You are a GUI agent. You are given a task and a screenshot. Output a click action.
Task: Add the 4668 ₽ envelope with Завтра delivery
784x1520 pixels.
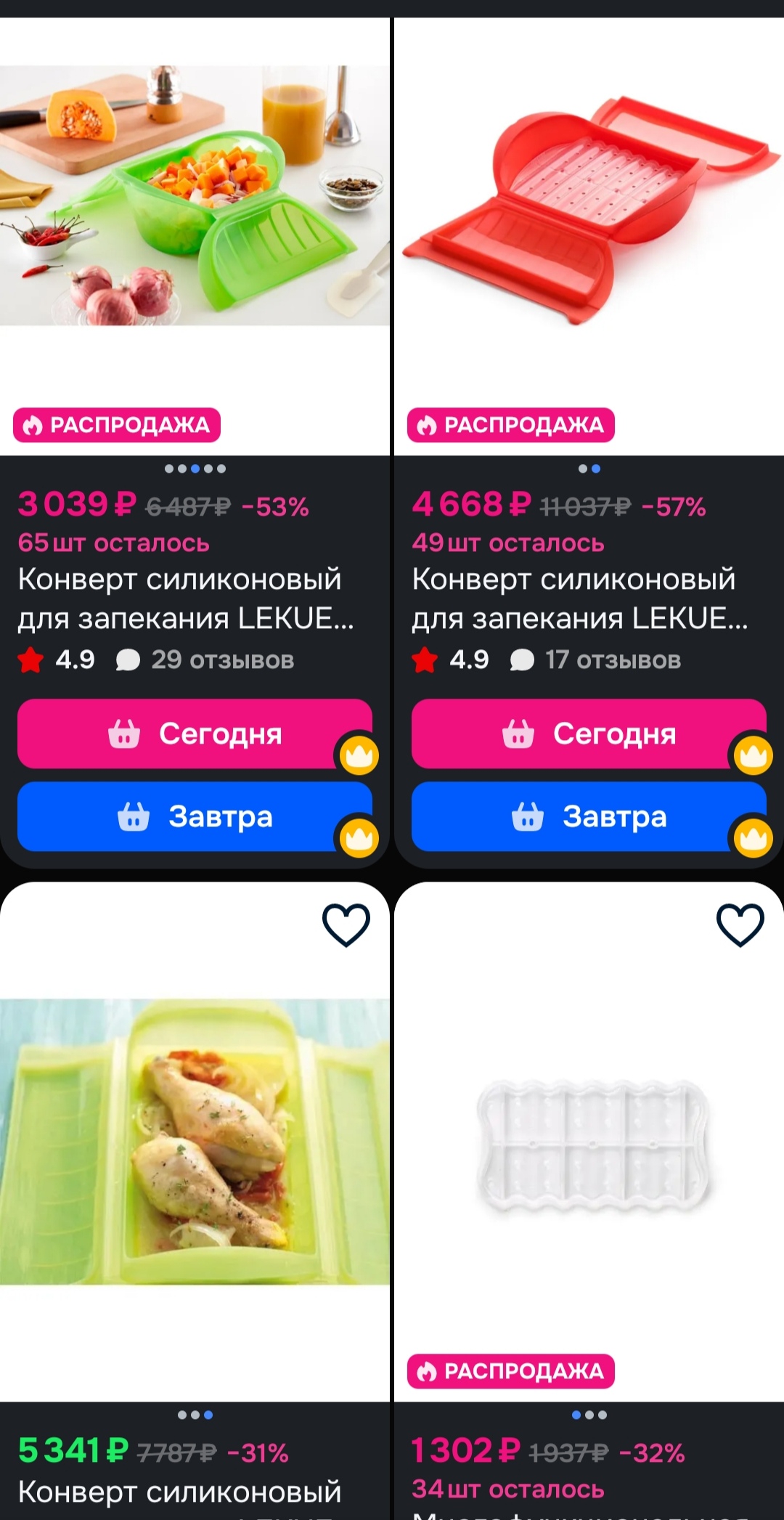[589, 816]
